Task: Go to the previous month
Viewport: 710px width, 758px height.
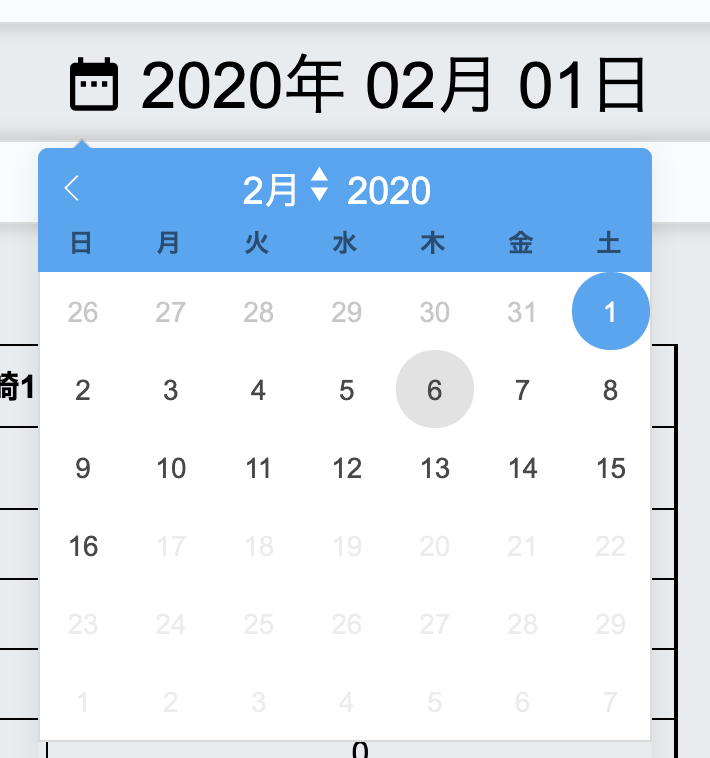Action: click(x=72, y=188)
